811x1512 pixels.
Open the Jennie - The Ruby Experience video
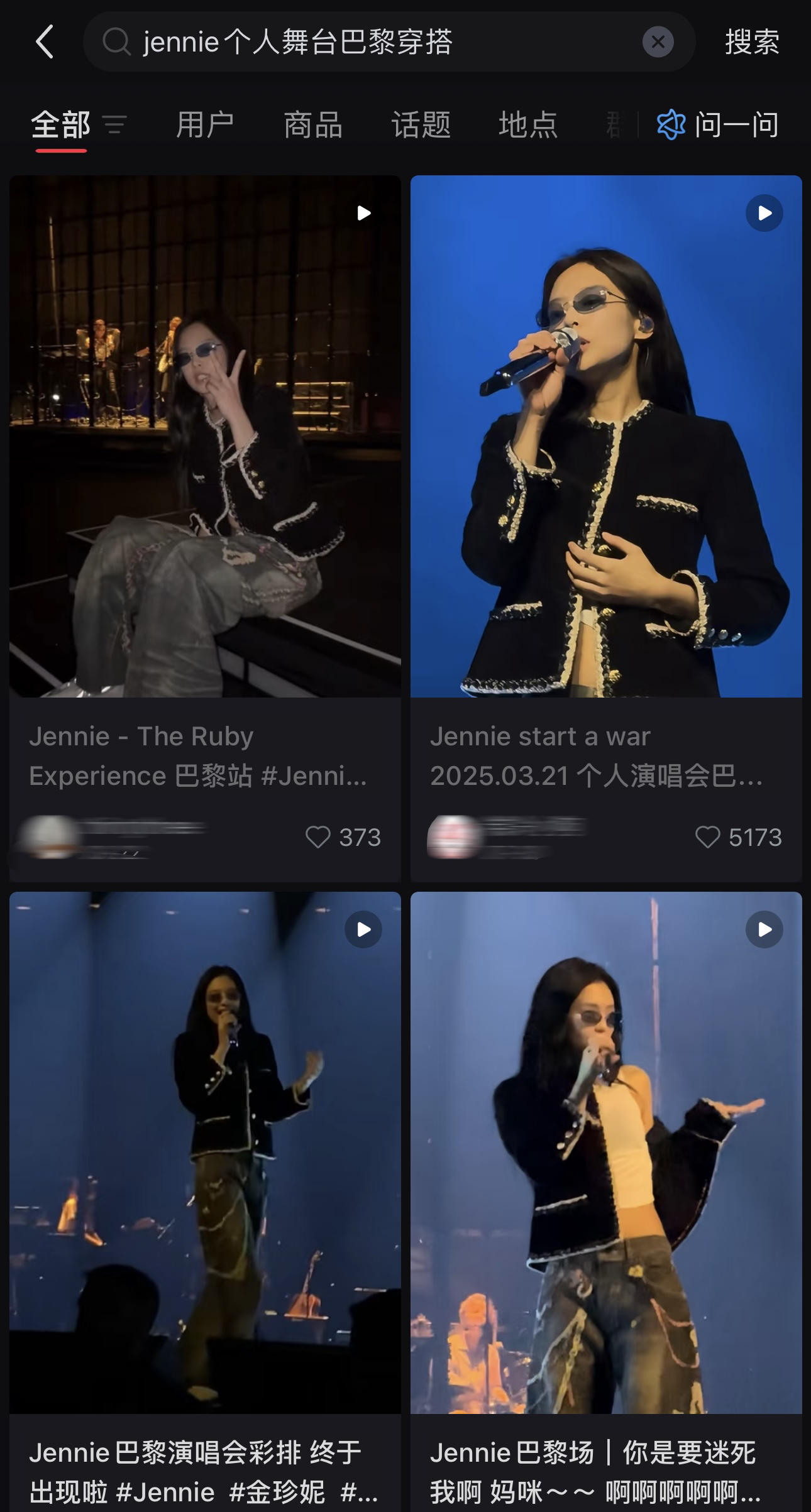click(x=205, y=436)
